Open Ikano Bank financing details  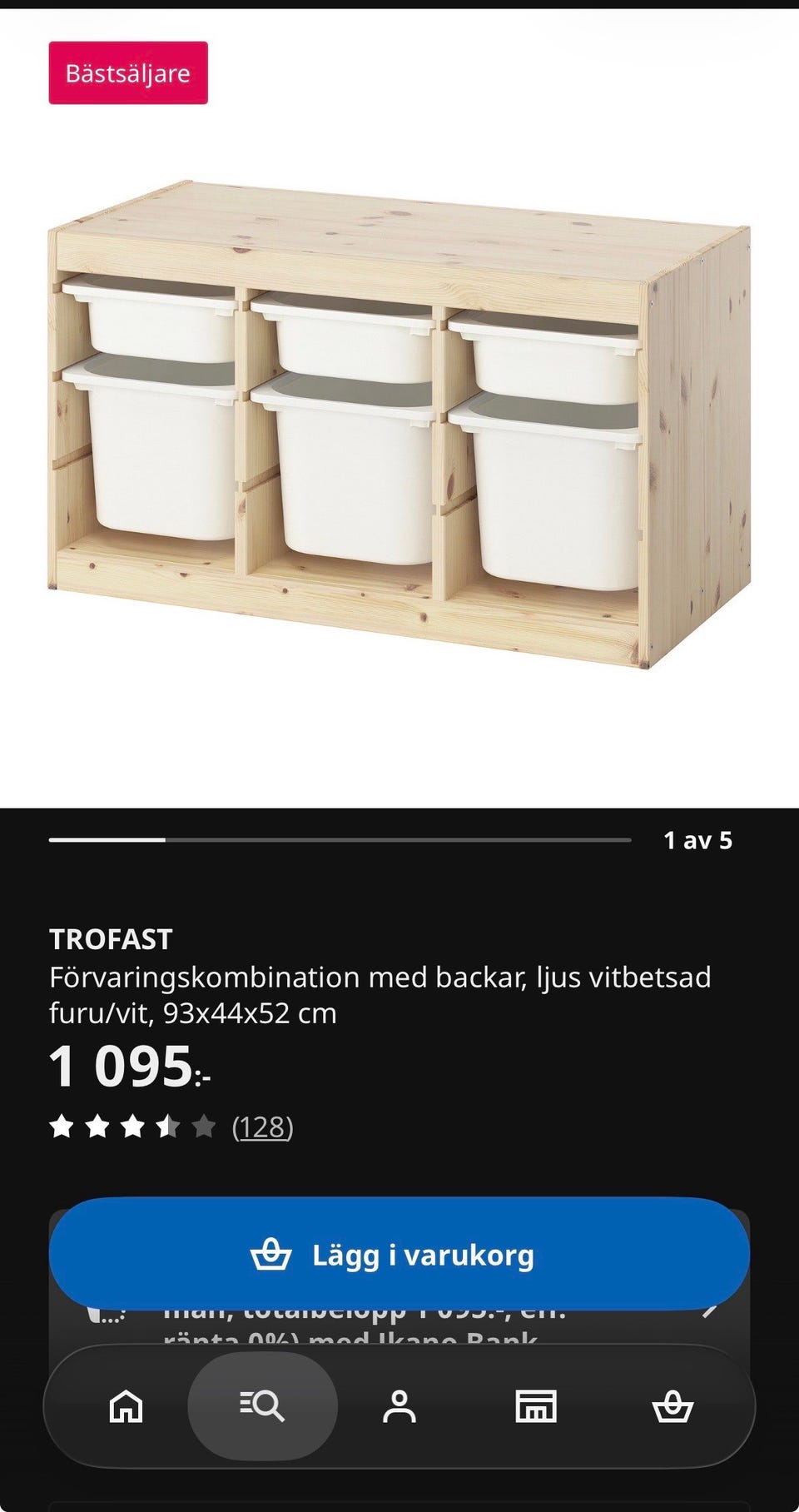coord(399,1325)
